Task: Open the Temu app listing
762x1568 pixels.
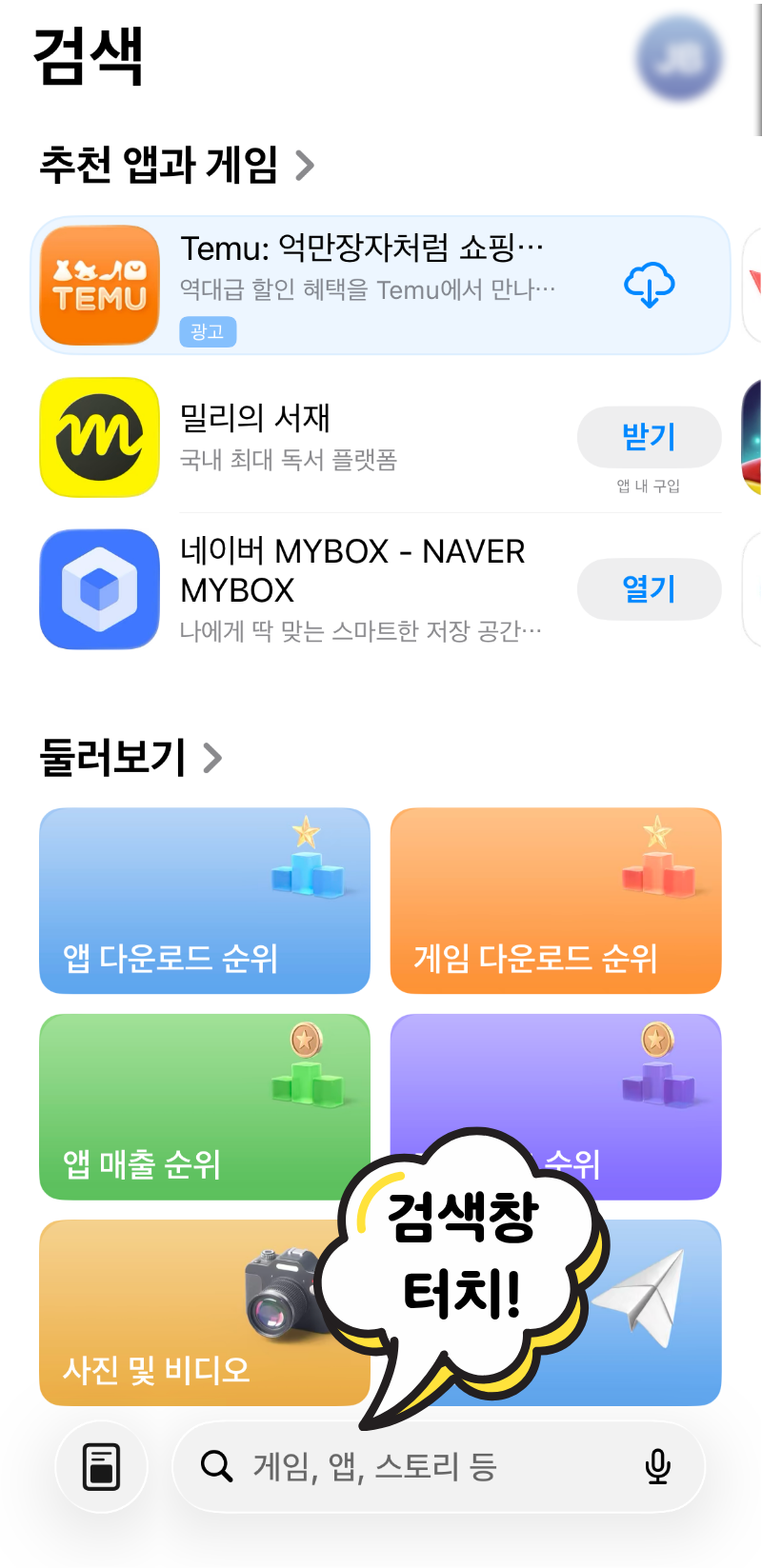Action: point(362,285)
